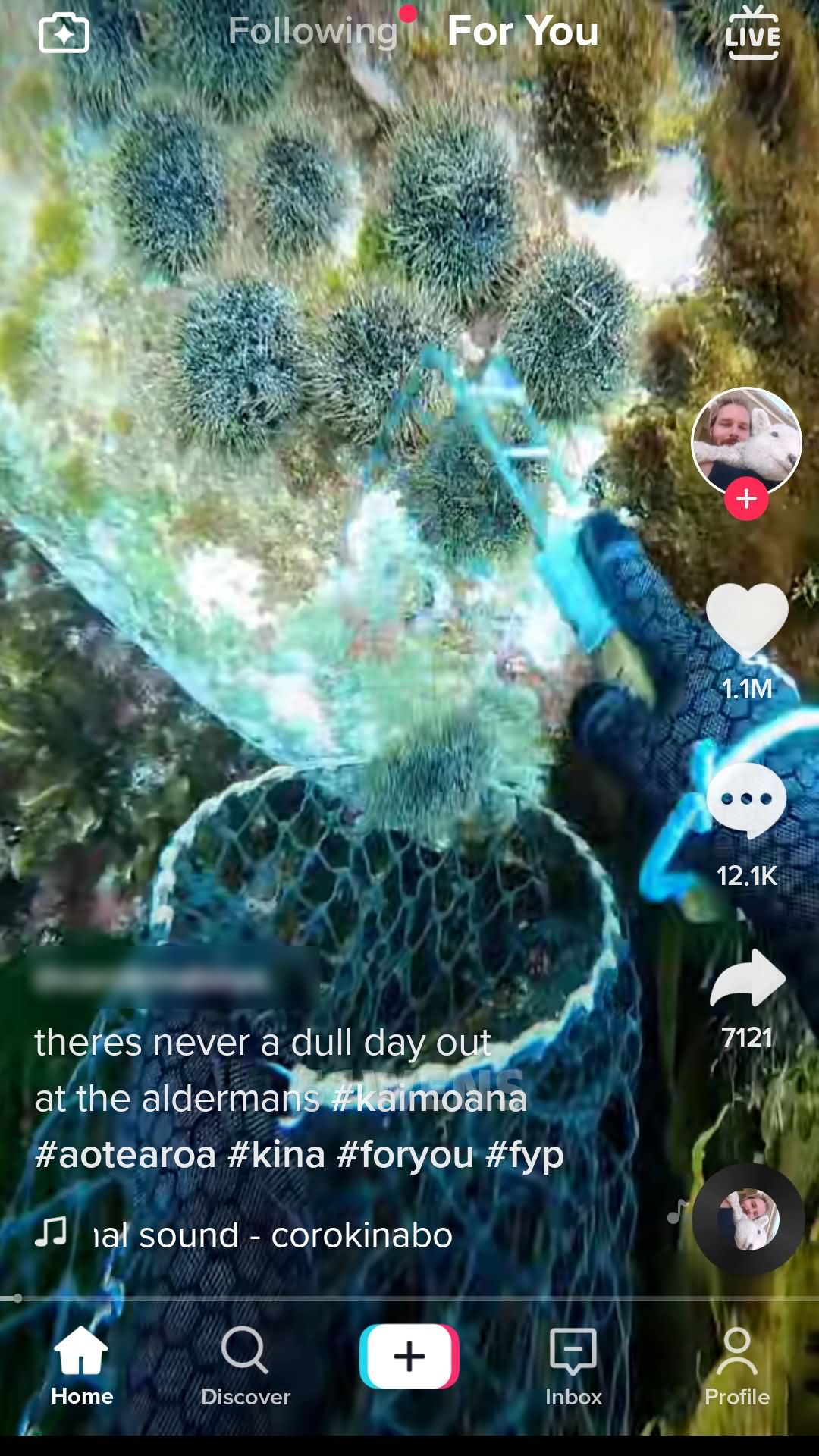
Task: Create a new video with plus button
Action: [x=409, y=1357]
